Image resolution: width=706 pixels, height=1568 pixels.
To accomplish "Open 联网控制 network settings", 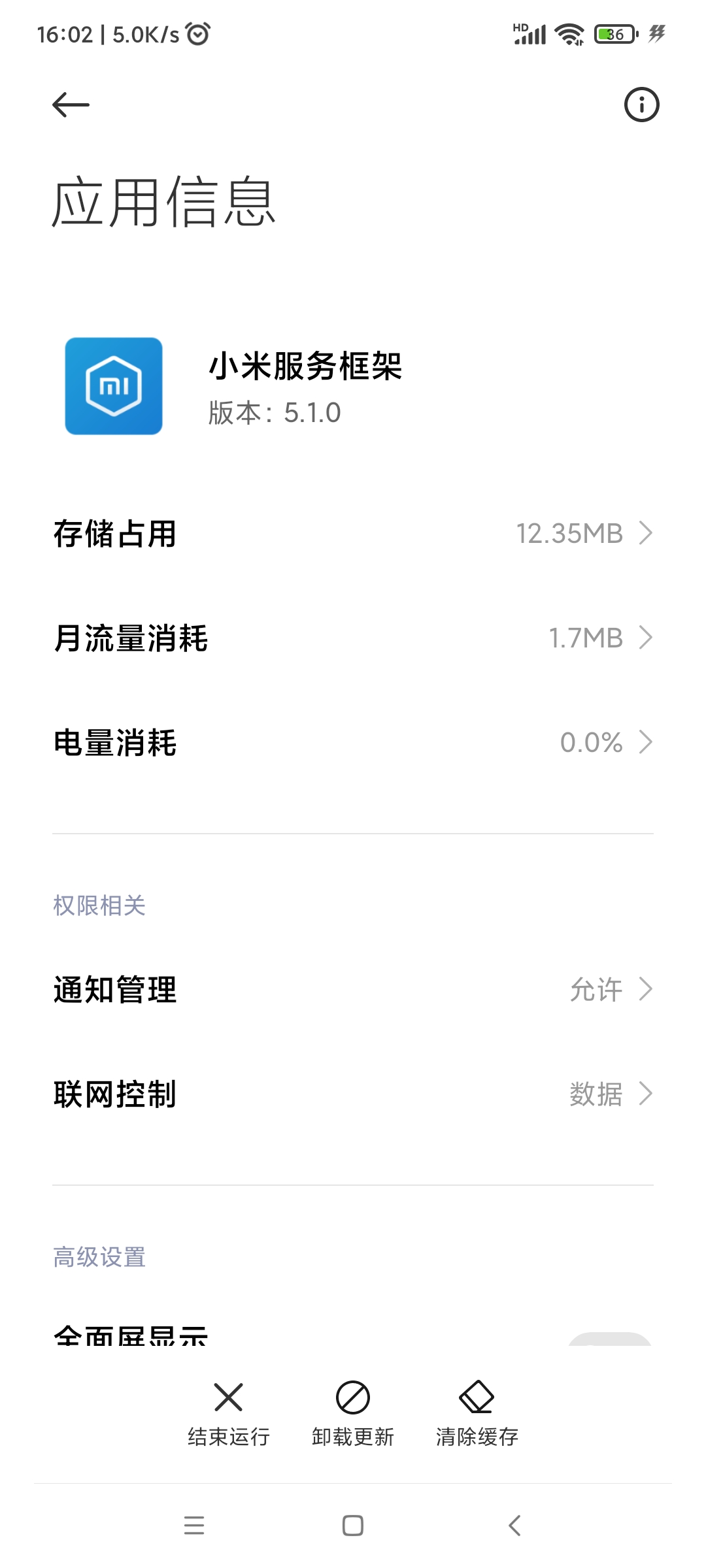I will click(x=353, y=1094).
